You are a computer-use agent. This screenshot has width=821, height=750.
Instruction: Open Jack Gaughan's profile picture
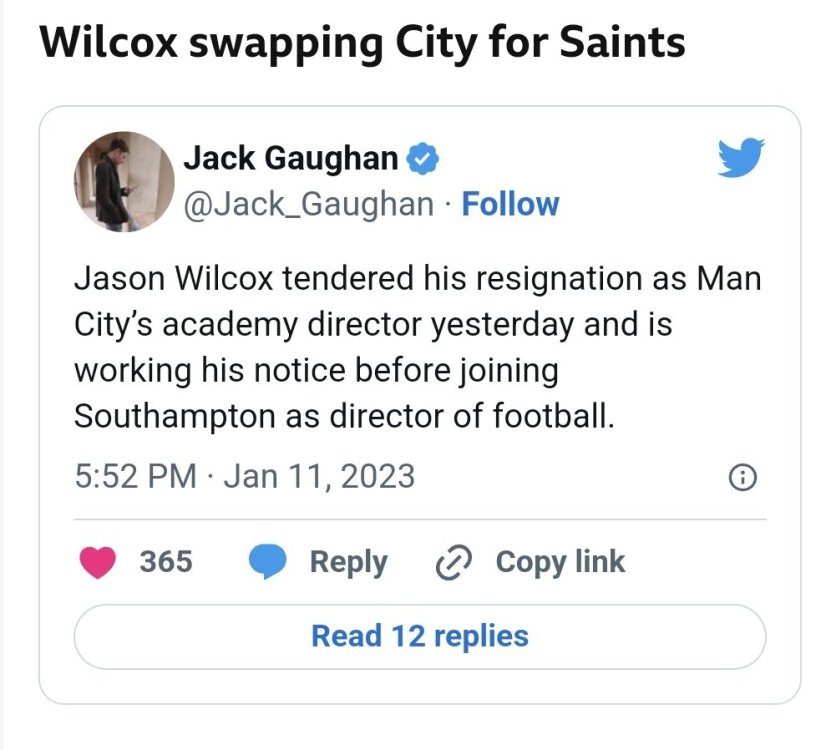click(124, 182)
